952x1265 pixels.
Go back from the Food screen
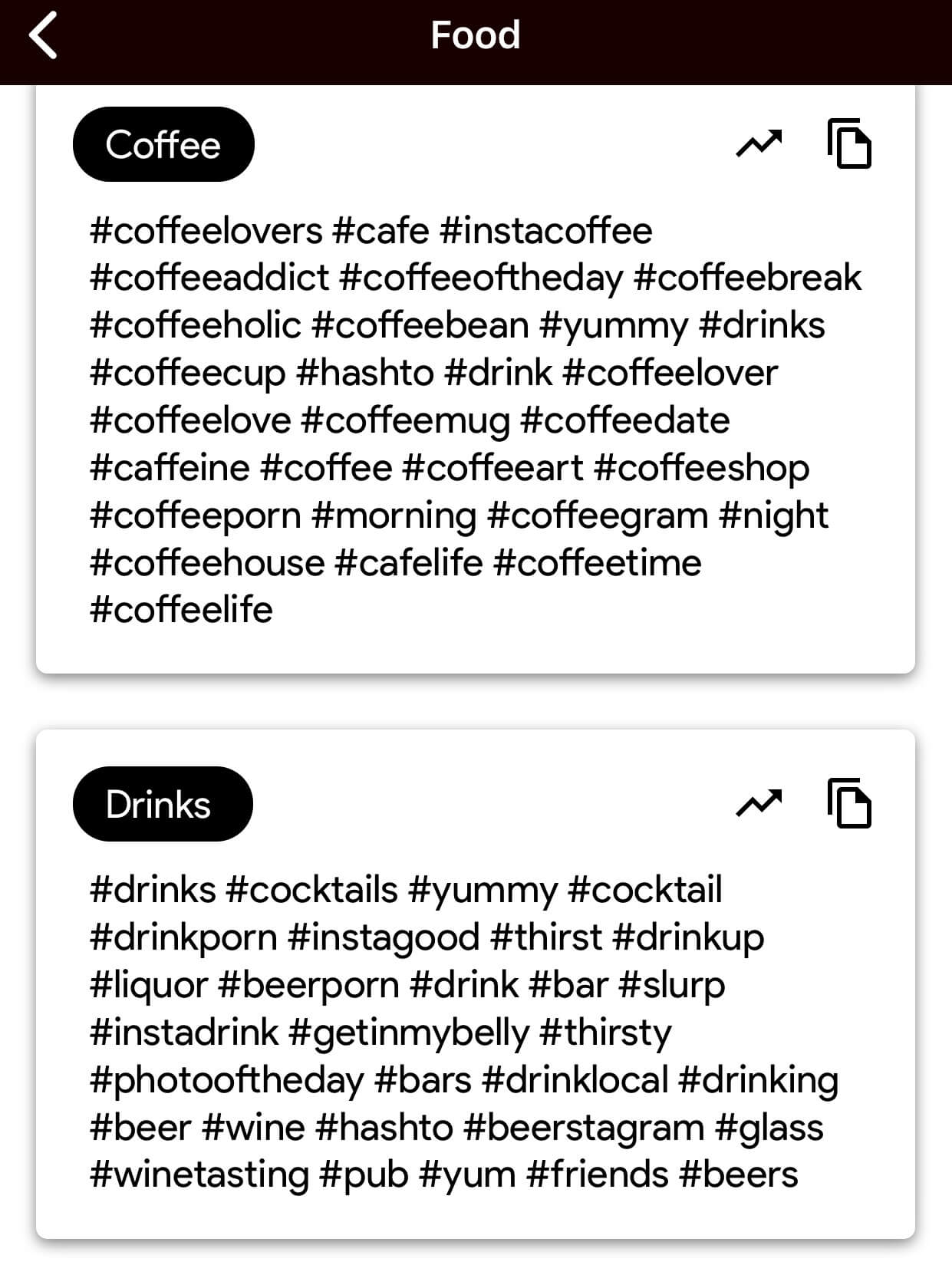coord(44,36)
